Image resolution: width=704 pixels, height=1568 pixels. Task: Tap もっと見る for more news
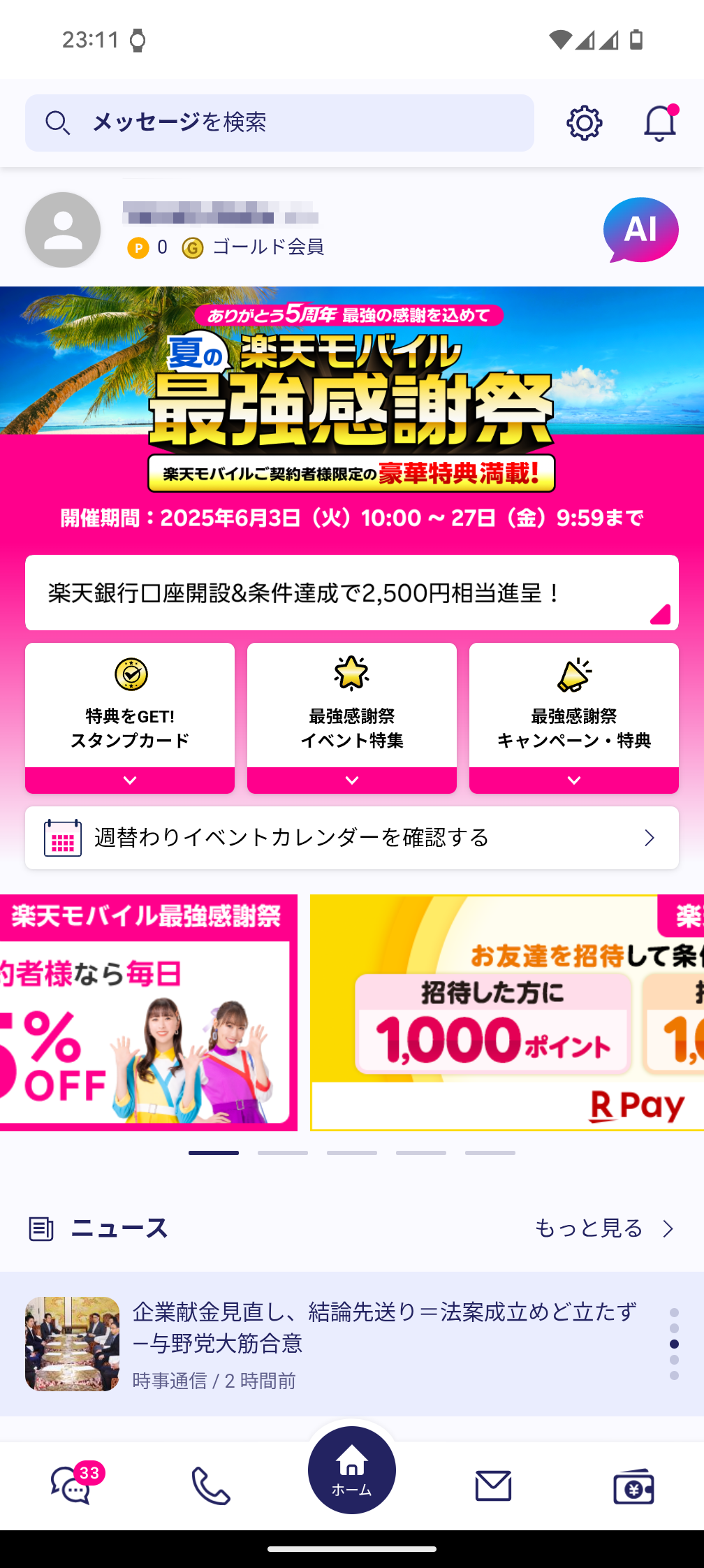point(603,1228)
